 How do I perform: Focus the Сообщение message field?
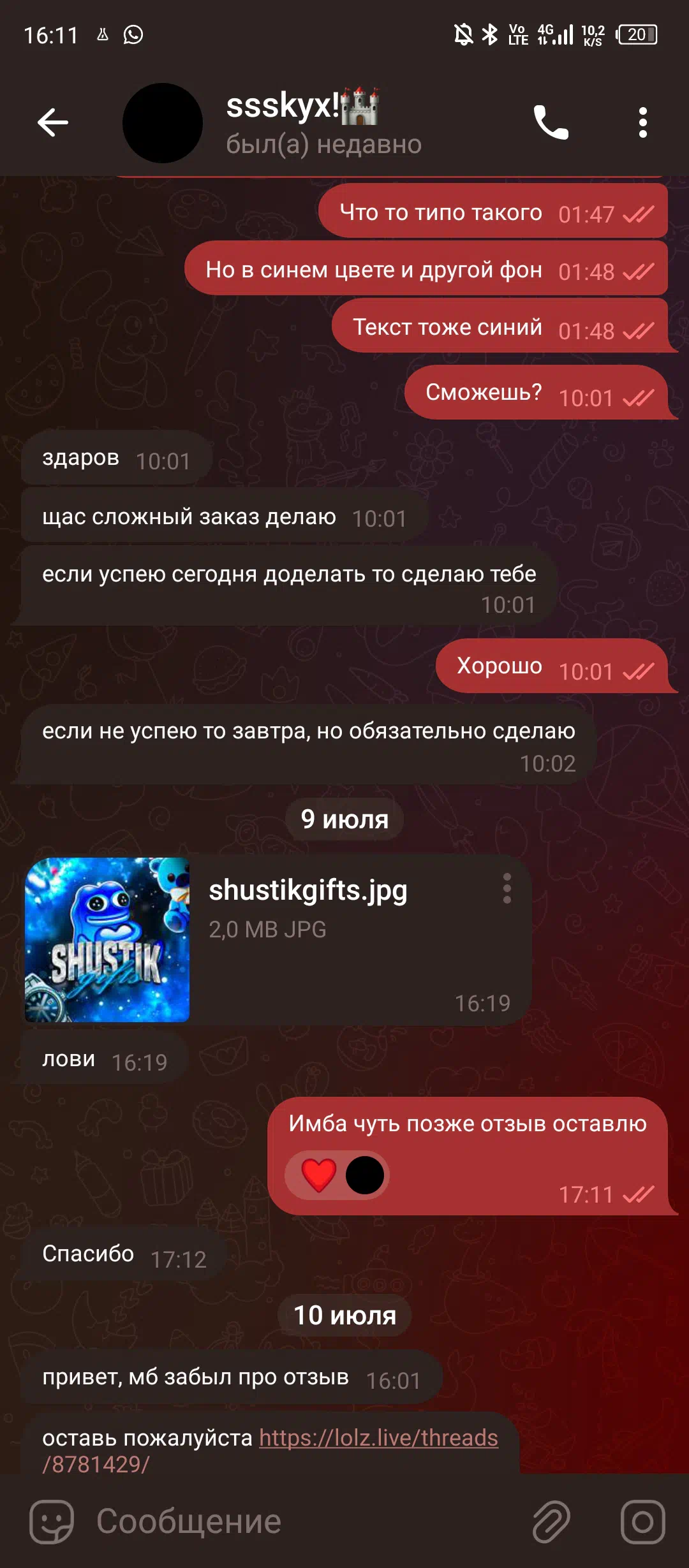click(x=300, y=1521)
